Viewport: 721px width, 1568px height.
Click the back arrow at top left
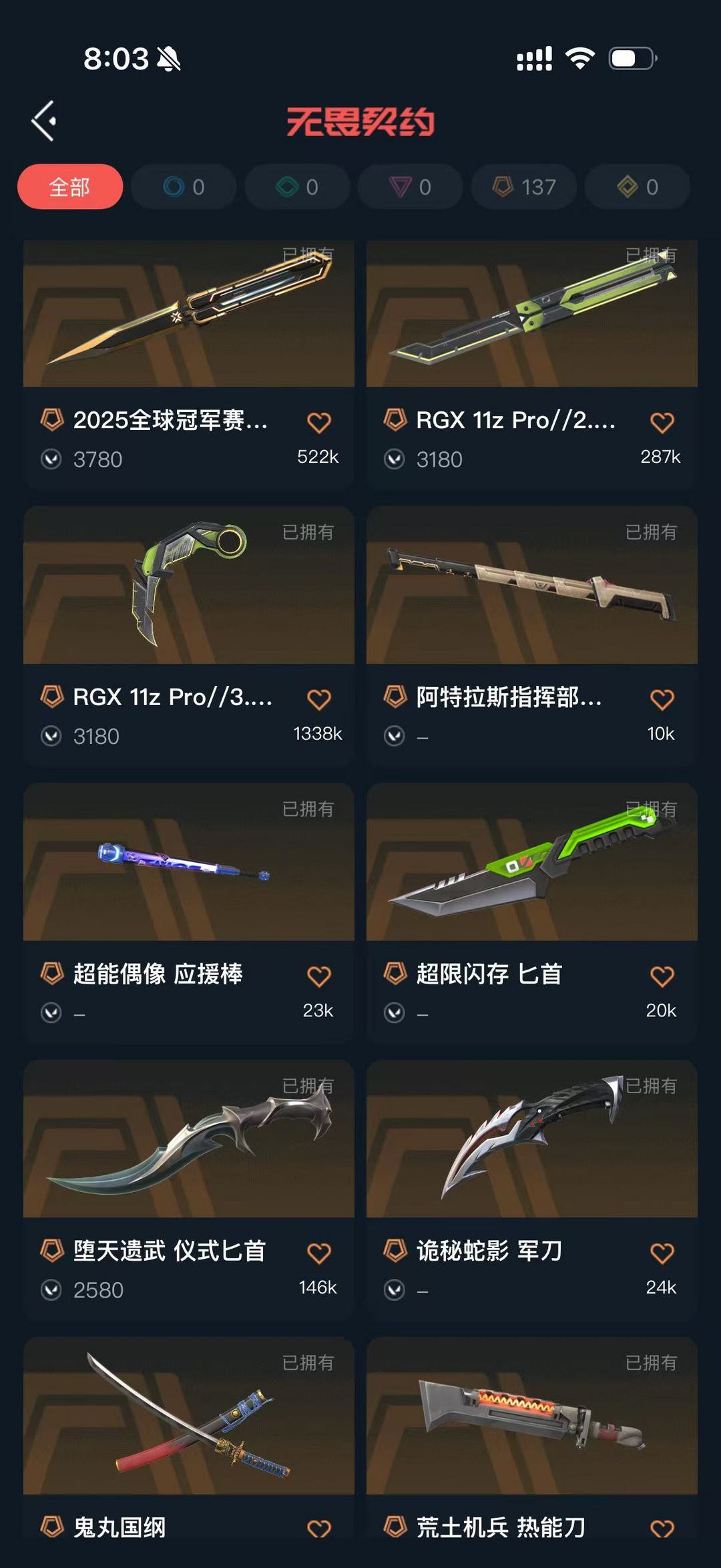click(x=42, y=120)
